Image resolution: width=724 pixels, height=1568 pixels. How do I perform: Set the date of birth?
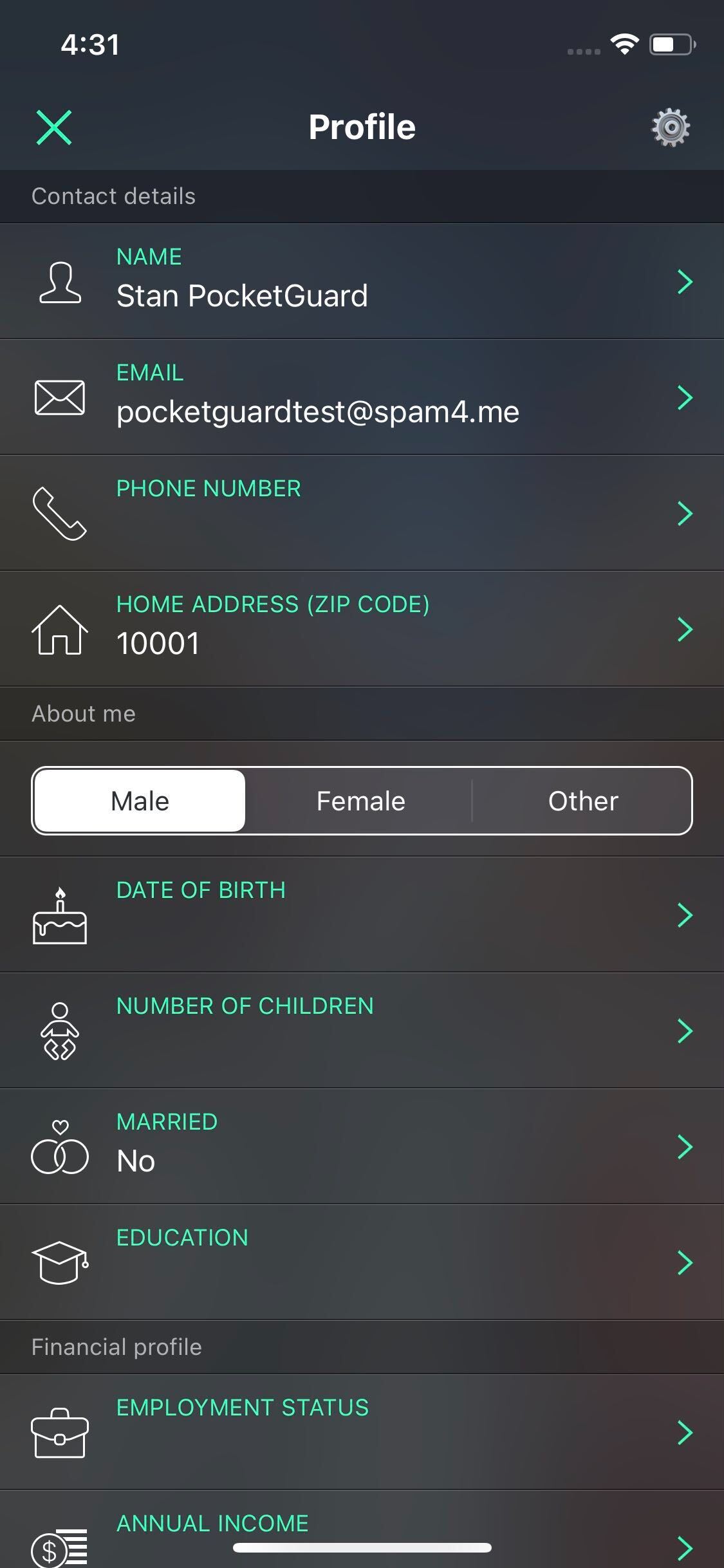pyautogui.click(x=362, y=915)
